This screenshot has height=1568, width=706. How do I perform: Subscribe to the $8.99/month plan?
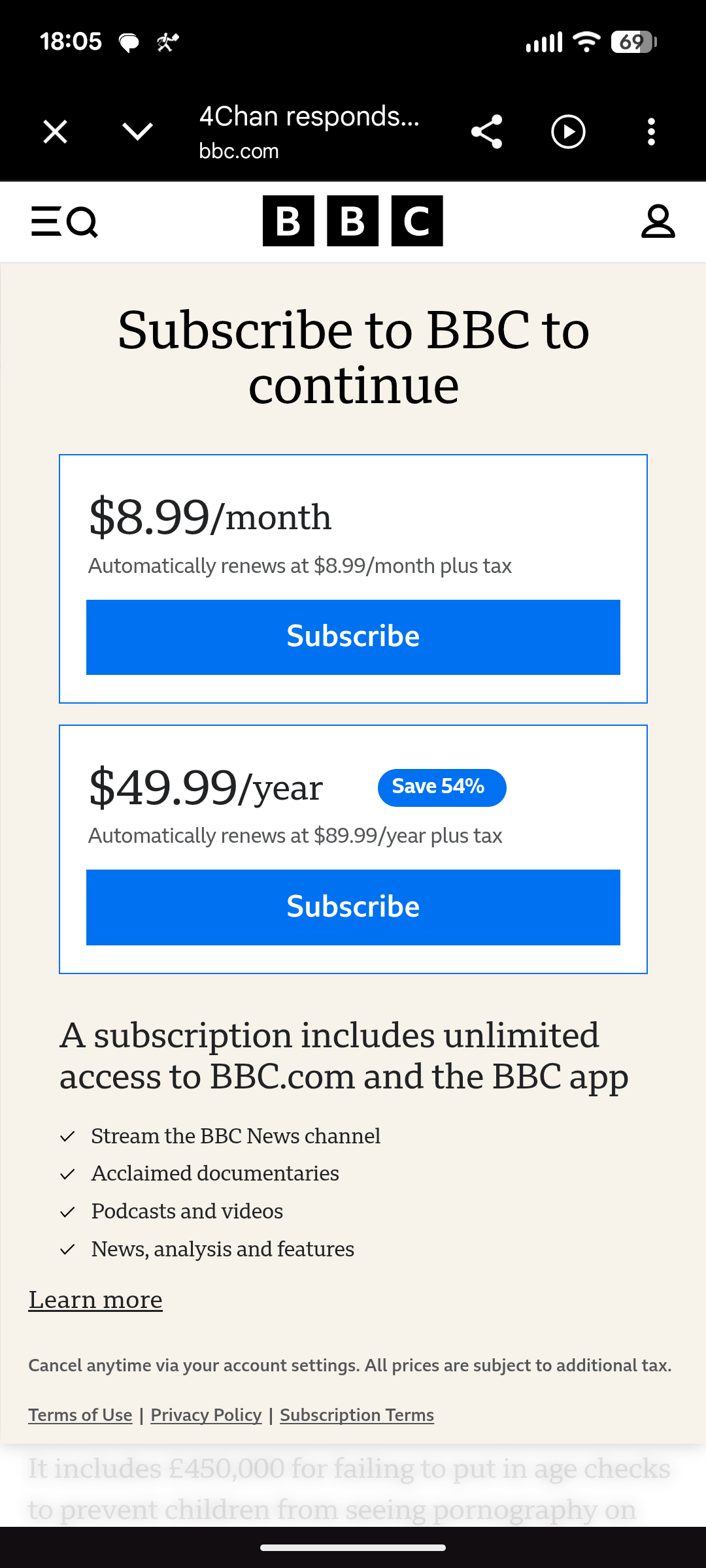(x=353, y=637)
